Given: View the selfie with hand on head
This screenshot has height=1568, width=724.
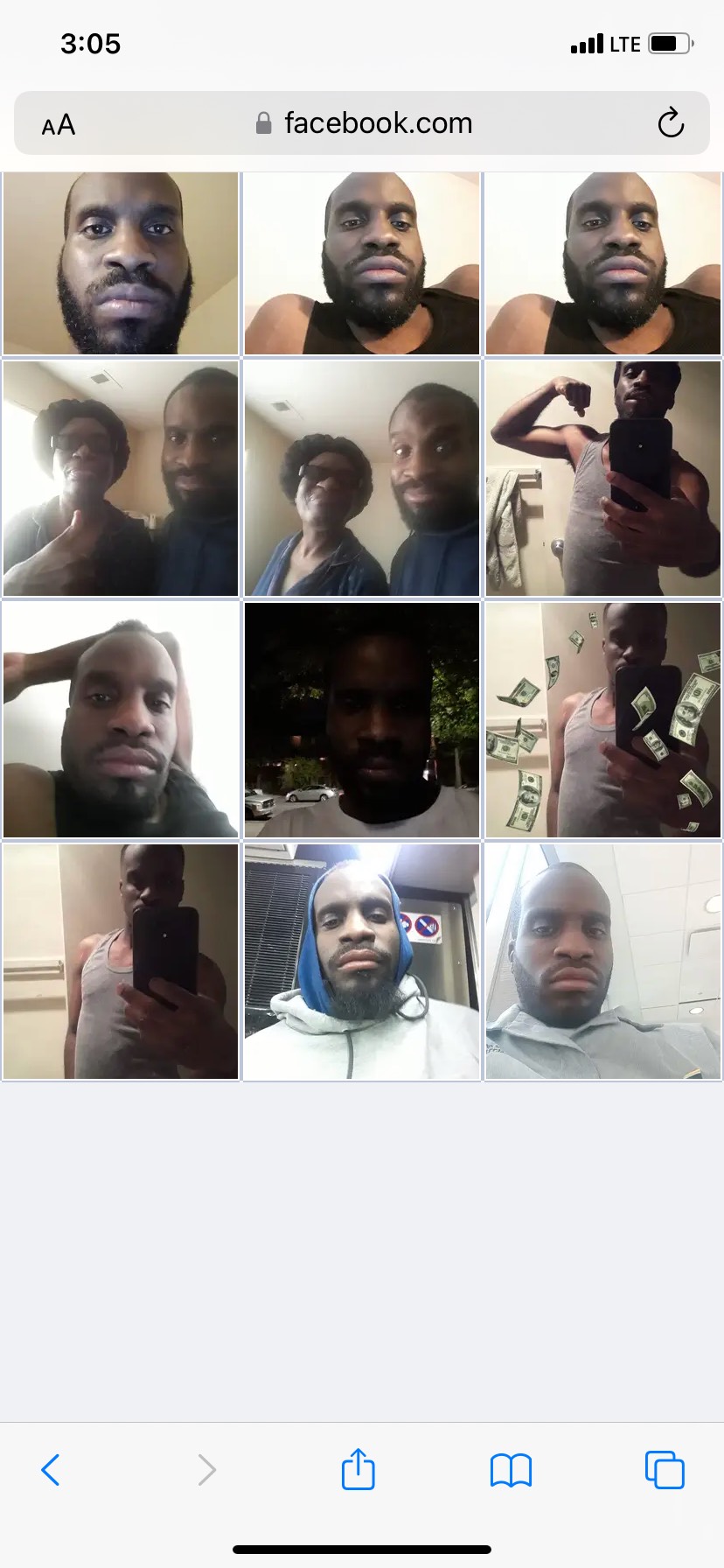Looking at the screenshot, I should click(121, 719).
